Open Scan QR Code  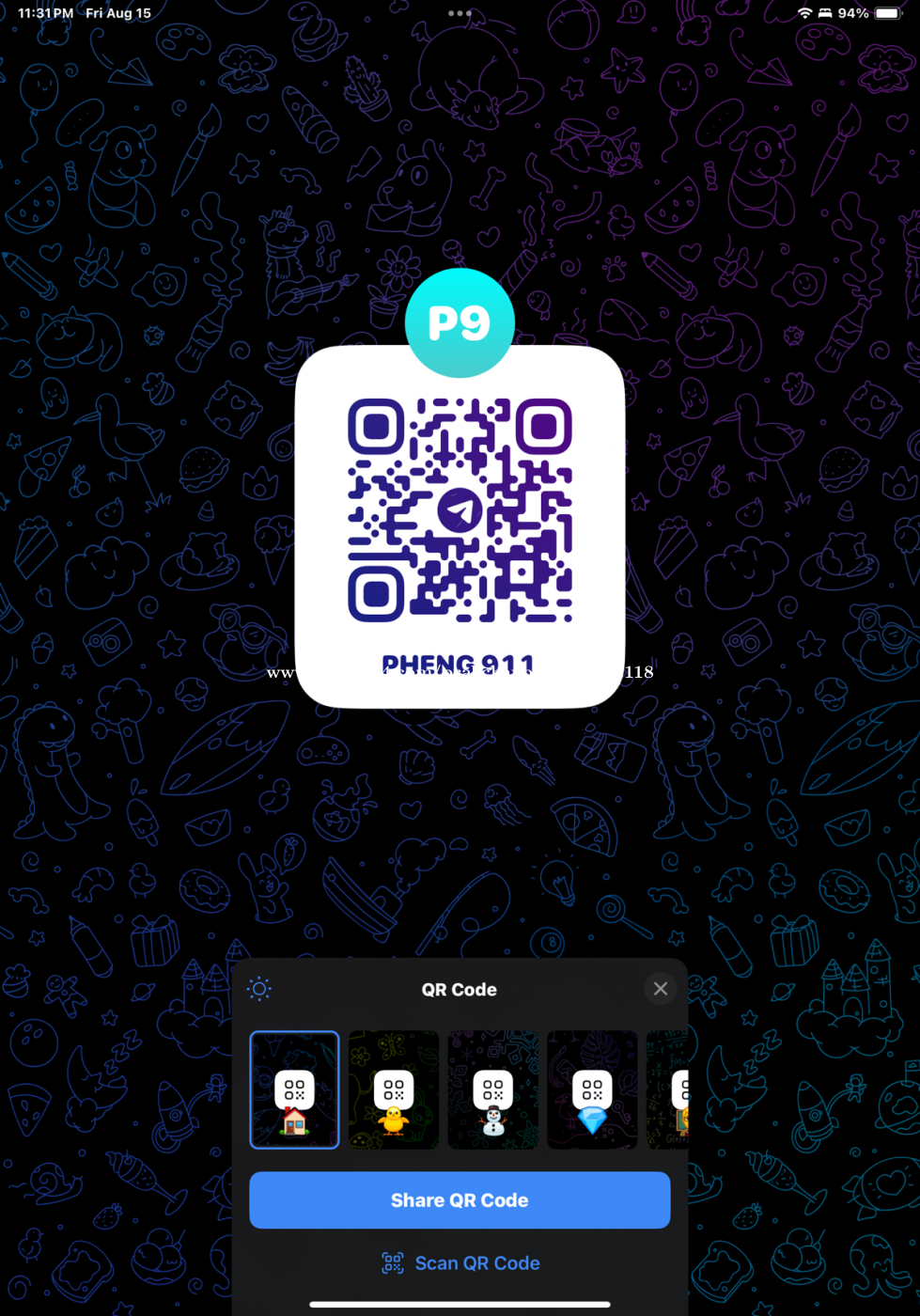(460, 1263)
